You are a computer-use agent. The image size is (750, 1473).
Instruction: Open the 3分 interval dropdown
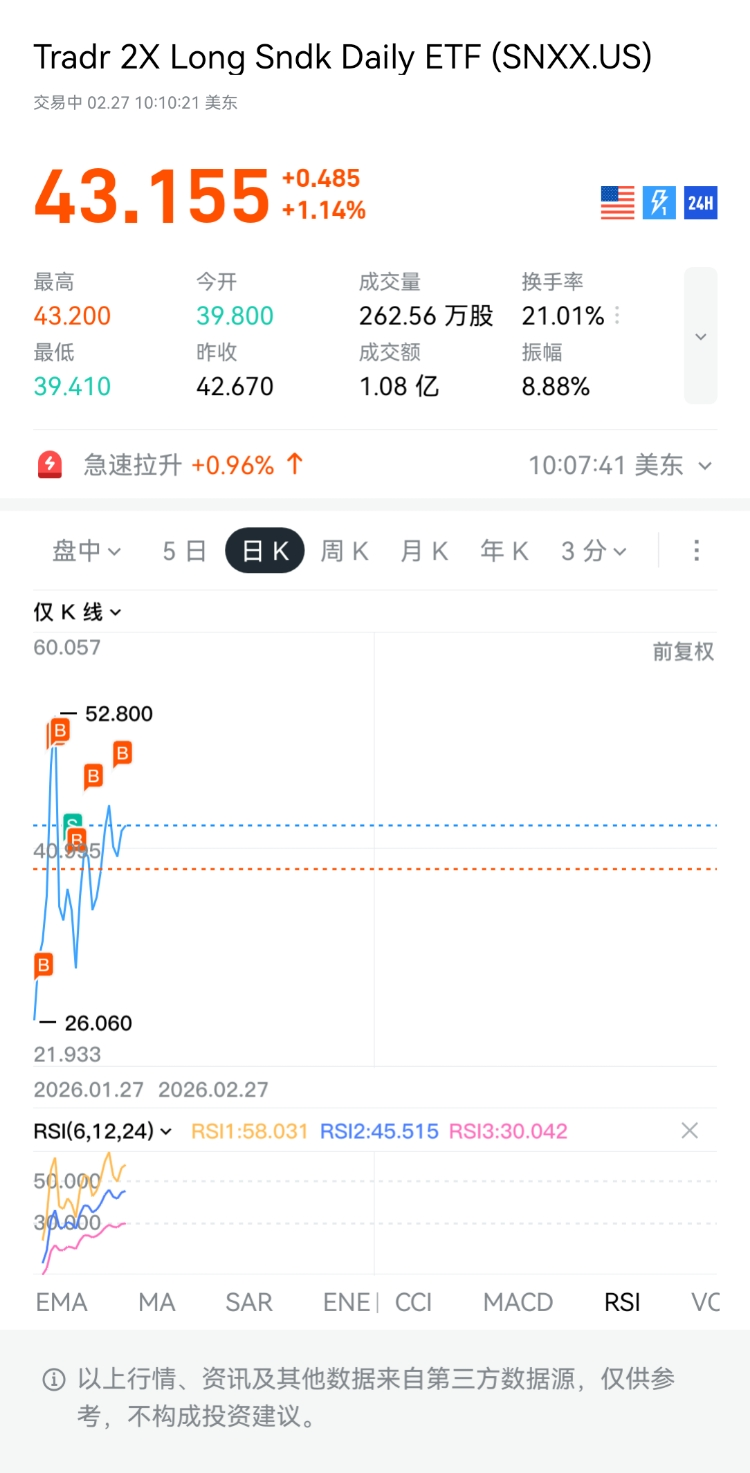point(594,551)
